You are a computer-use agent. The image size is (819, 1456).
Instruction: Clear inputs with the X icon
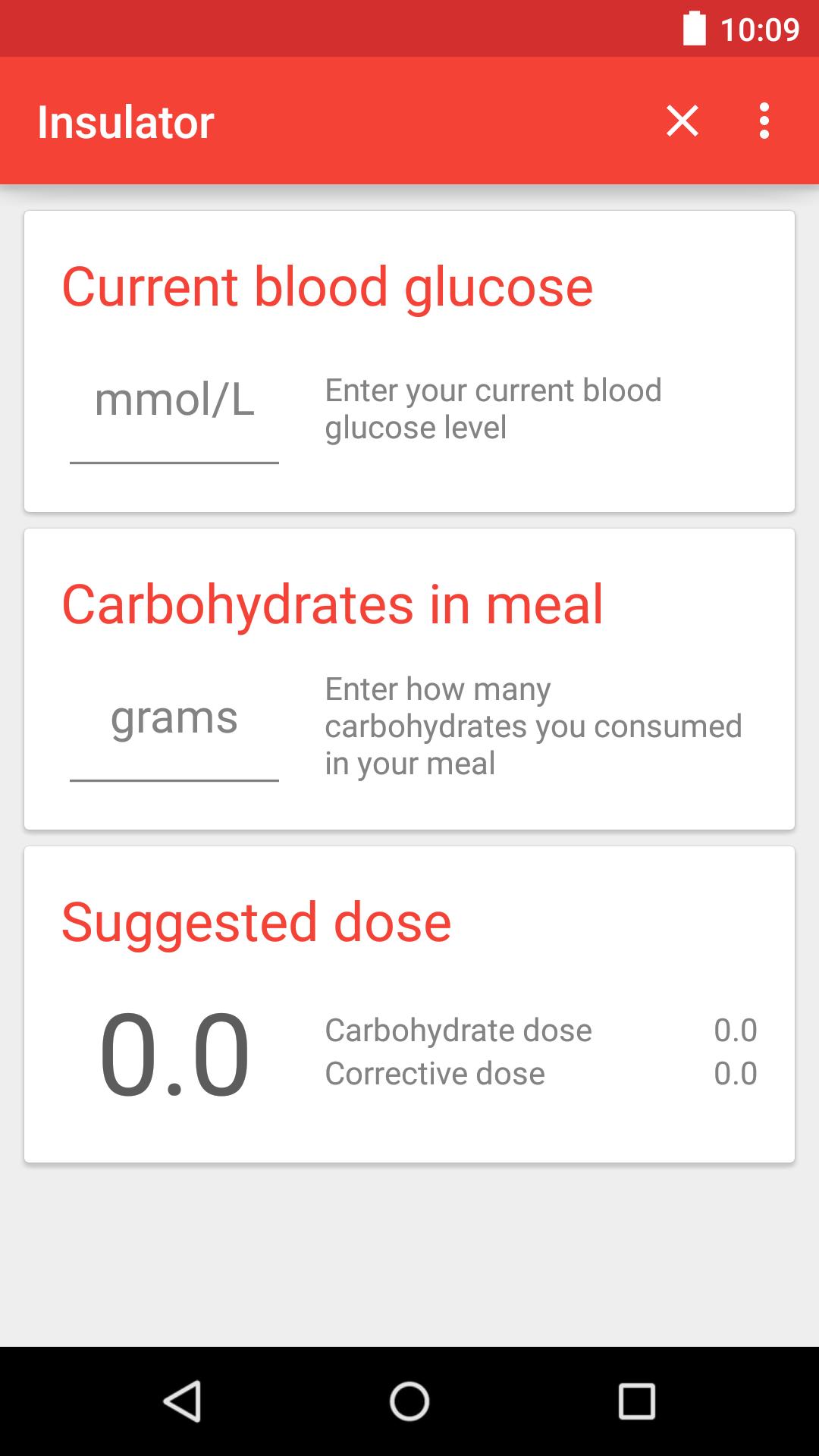(682, 121)
